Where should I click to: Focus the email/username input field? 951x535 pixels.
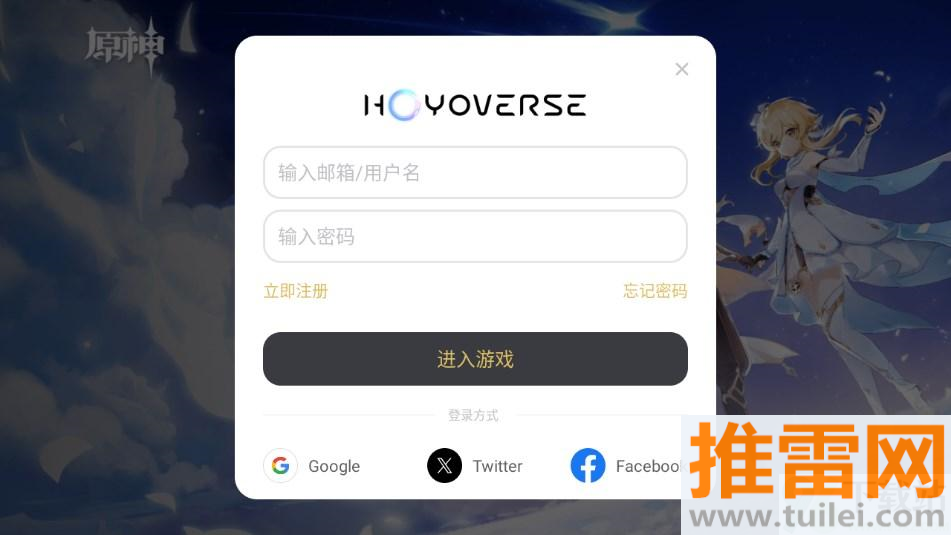[x=475, y=173]
